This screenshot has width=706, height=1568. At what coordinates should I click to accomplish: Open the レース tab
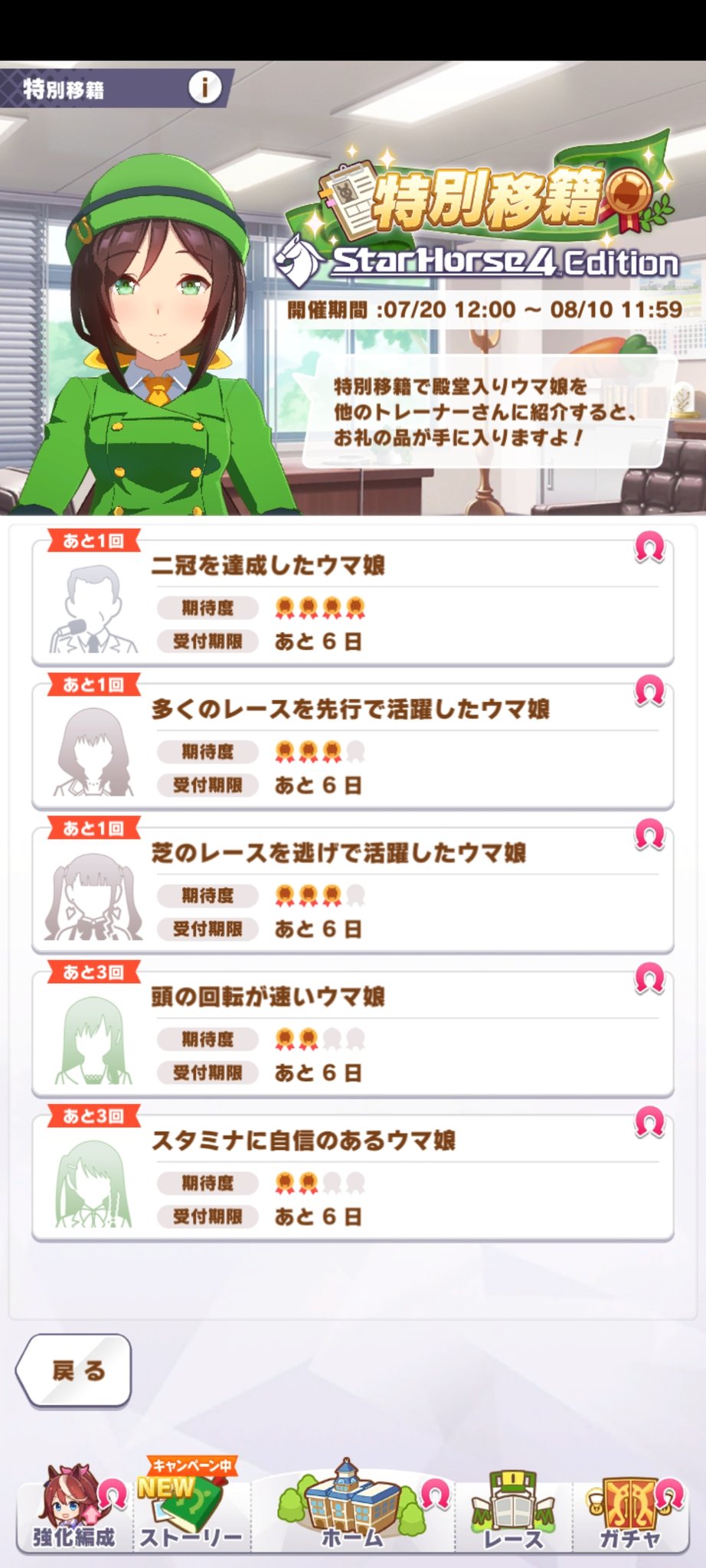[513, 1512]
